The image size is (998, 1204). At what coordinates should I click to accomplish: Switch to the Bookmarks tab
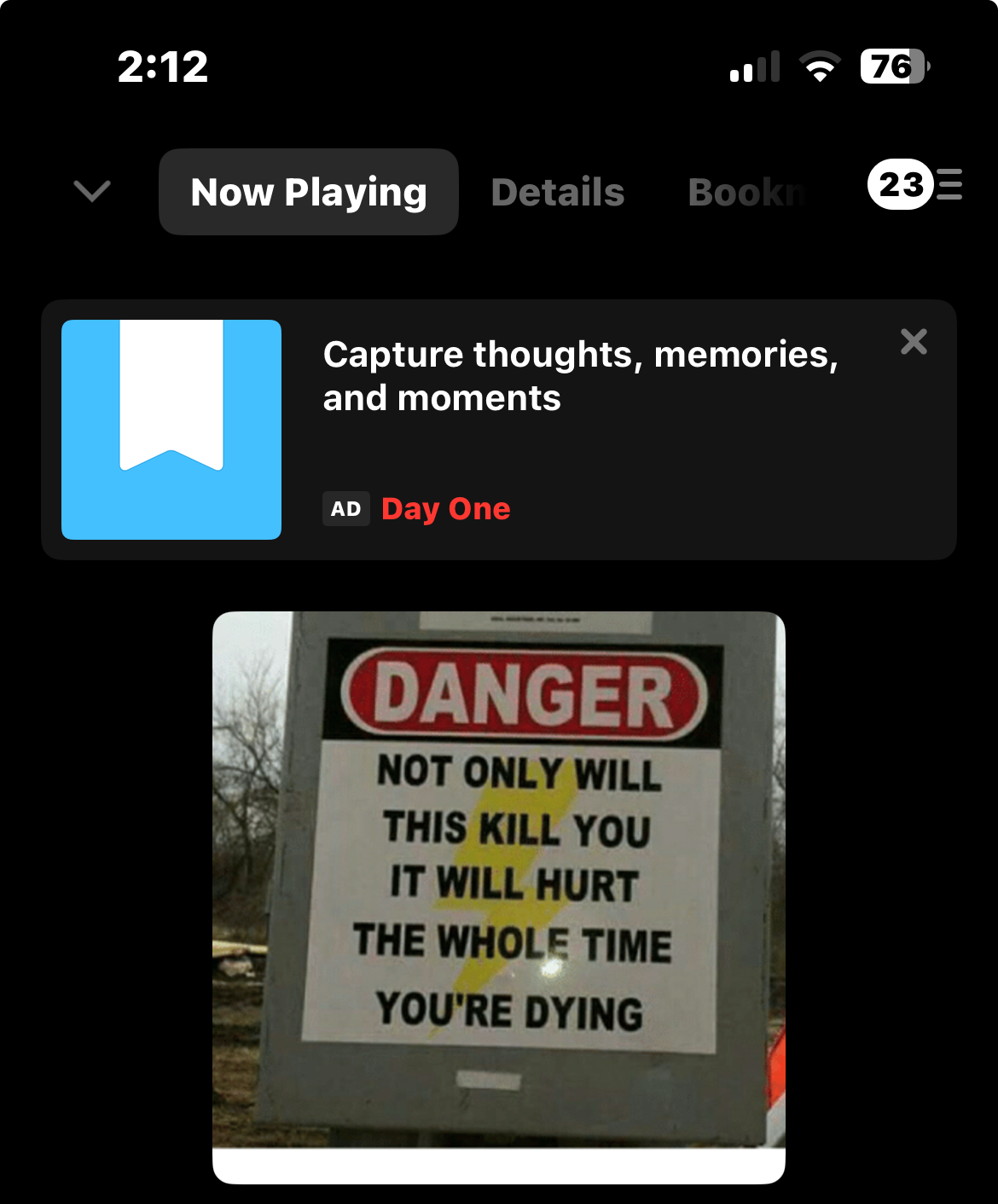tap(746, 193)
